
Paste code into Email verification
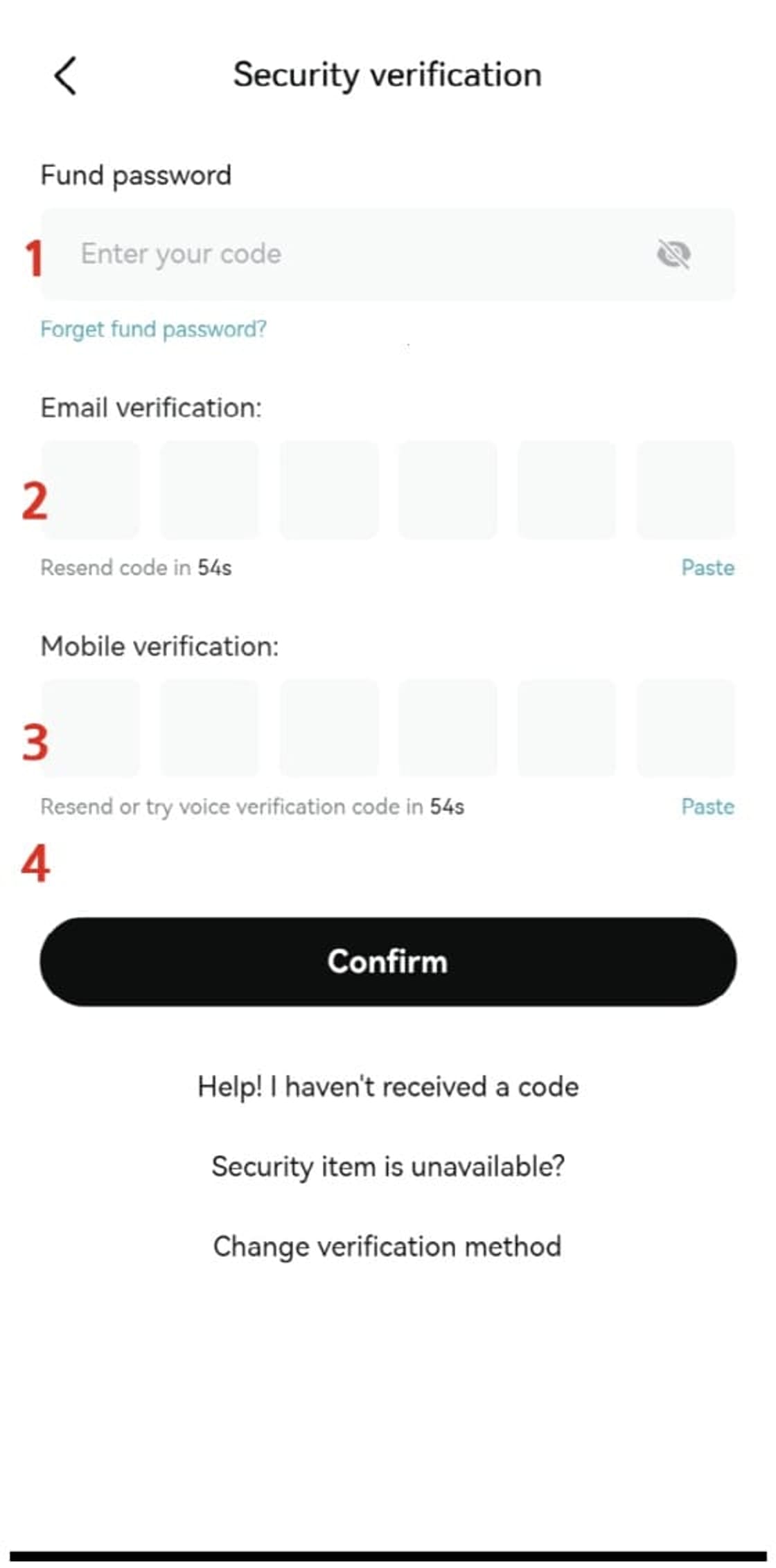[x=707, y=568]
